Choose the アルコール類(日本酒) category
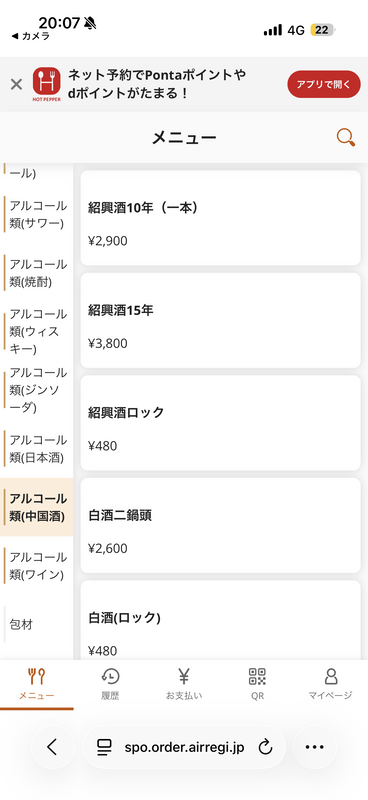The width and height of the screenshot is (368, 800). coord(37,448)
